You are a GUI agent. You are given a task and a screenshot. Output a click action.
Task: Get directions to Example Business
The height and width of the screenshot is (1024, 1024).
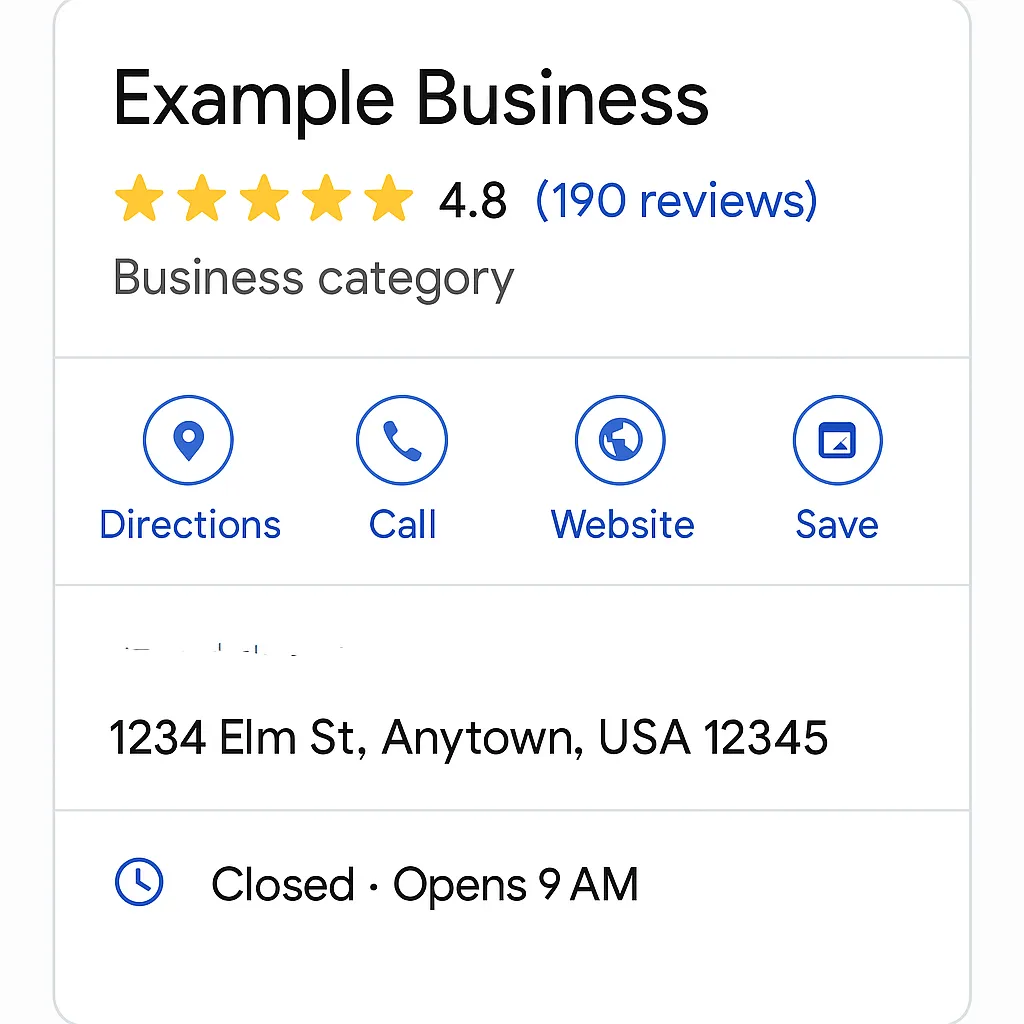[188, 440]
